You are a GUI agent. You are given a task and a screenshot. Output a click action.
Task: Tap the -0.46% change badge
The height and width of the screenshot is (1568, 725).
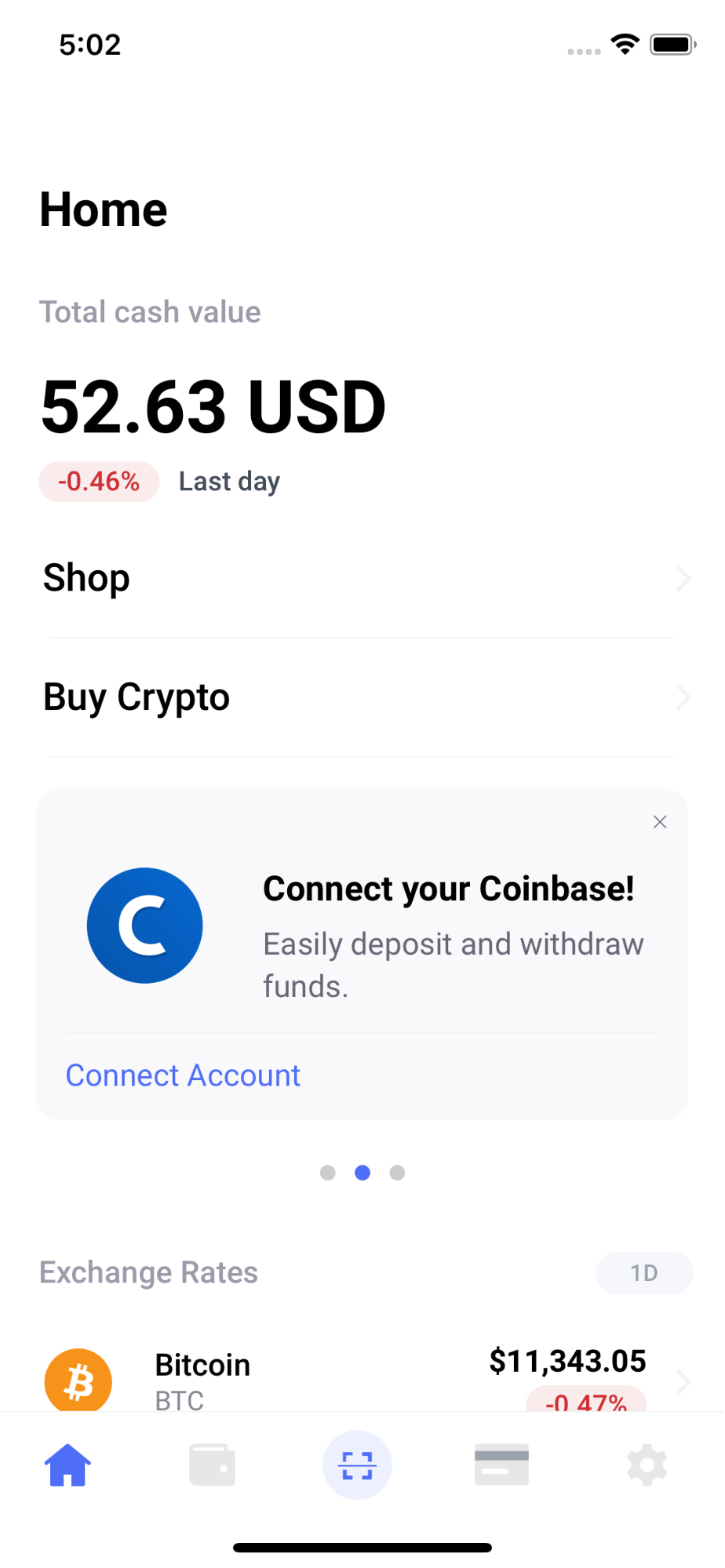tap(99, 481)
